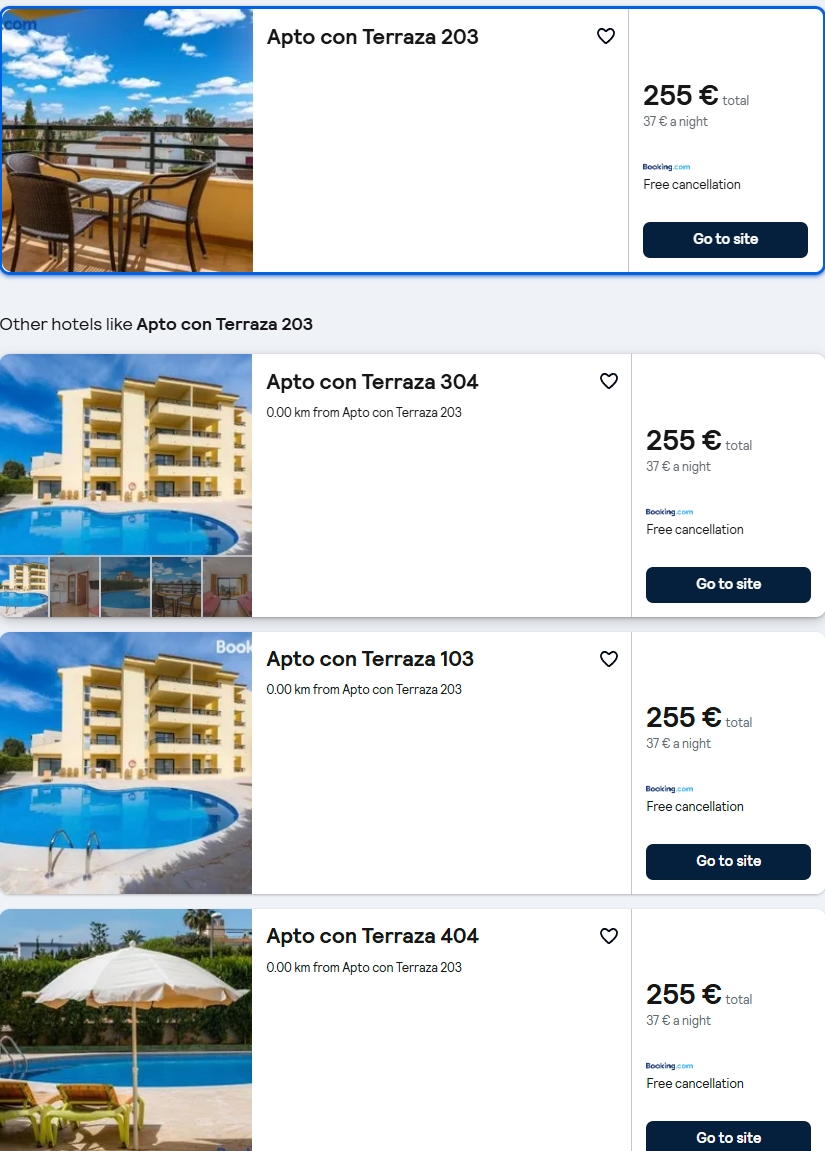Screen dimensions: 825x1151
Task: Go to site for Apto con Terraza 203
Action: coord(725,240)
